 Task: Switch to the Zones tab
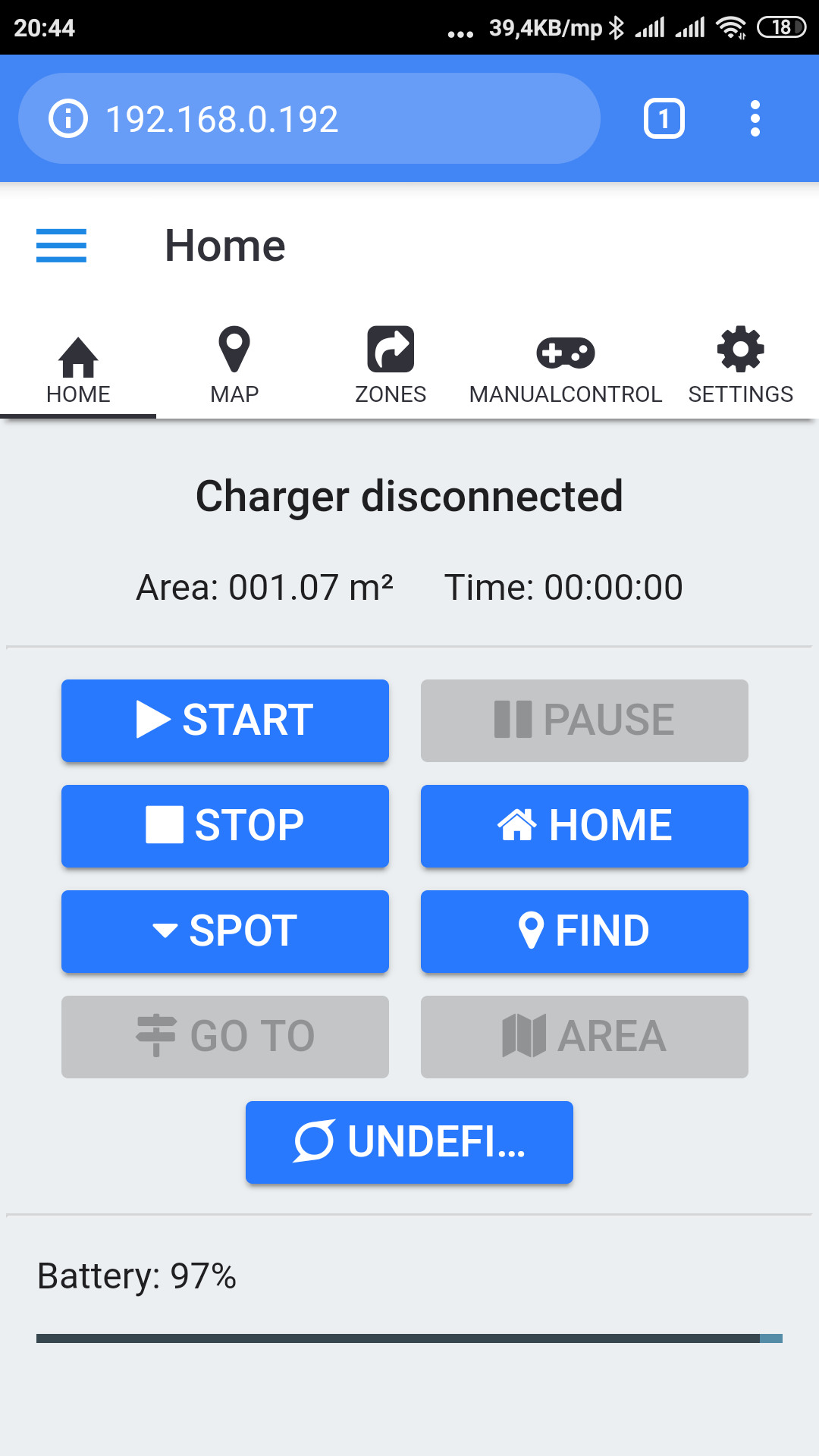(391, 366)
